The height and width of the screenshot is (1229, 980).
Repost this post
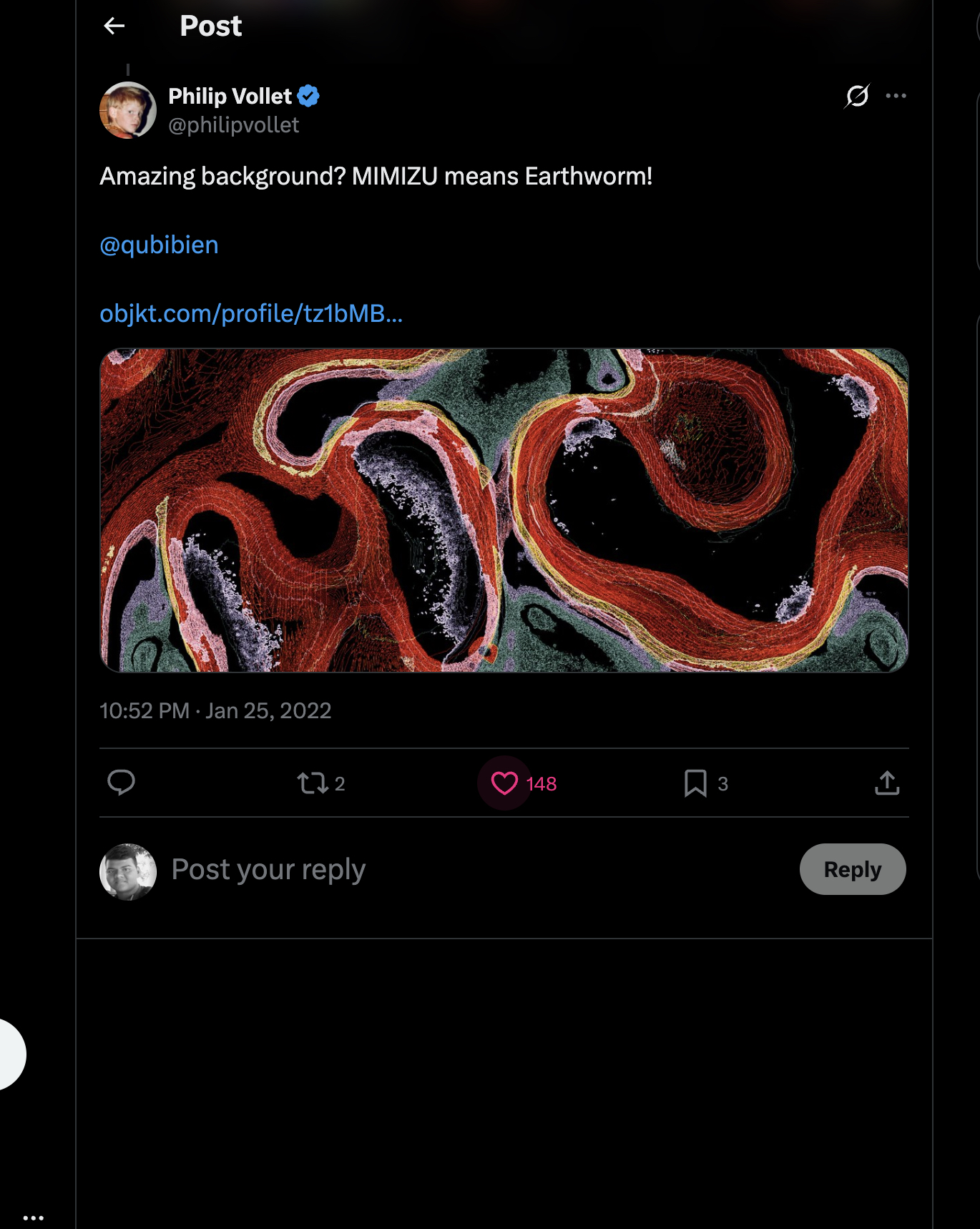[x=313, y=783]
